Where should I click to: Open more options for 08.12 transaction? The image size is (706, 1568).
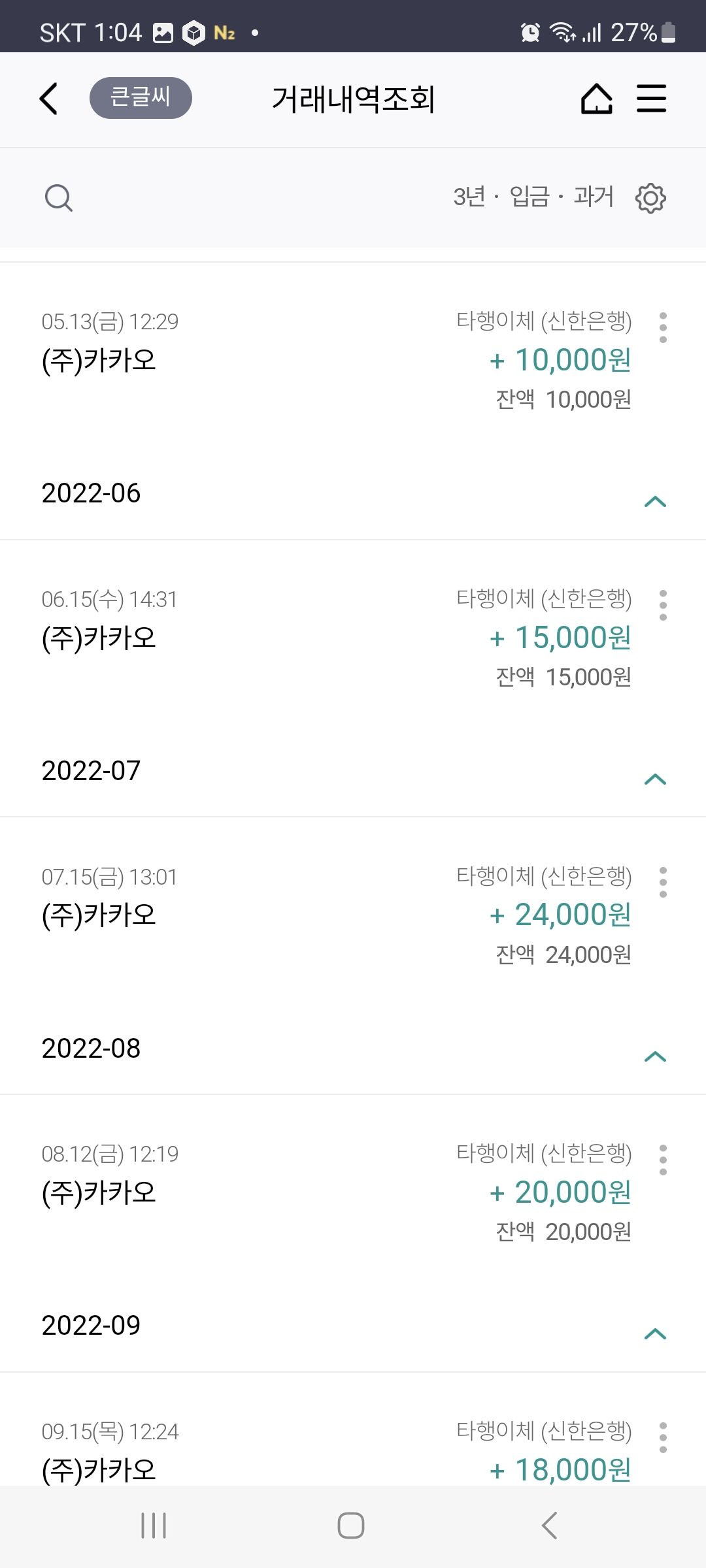tap(663, 1160)
